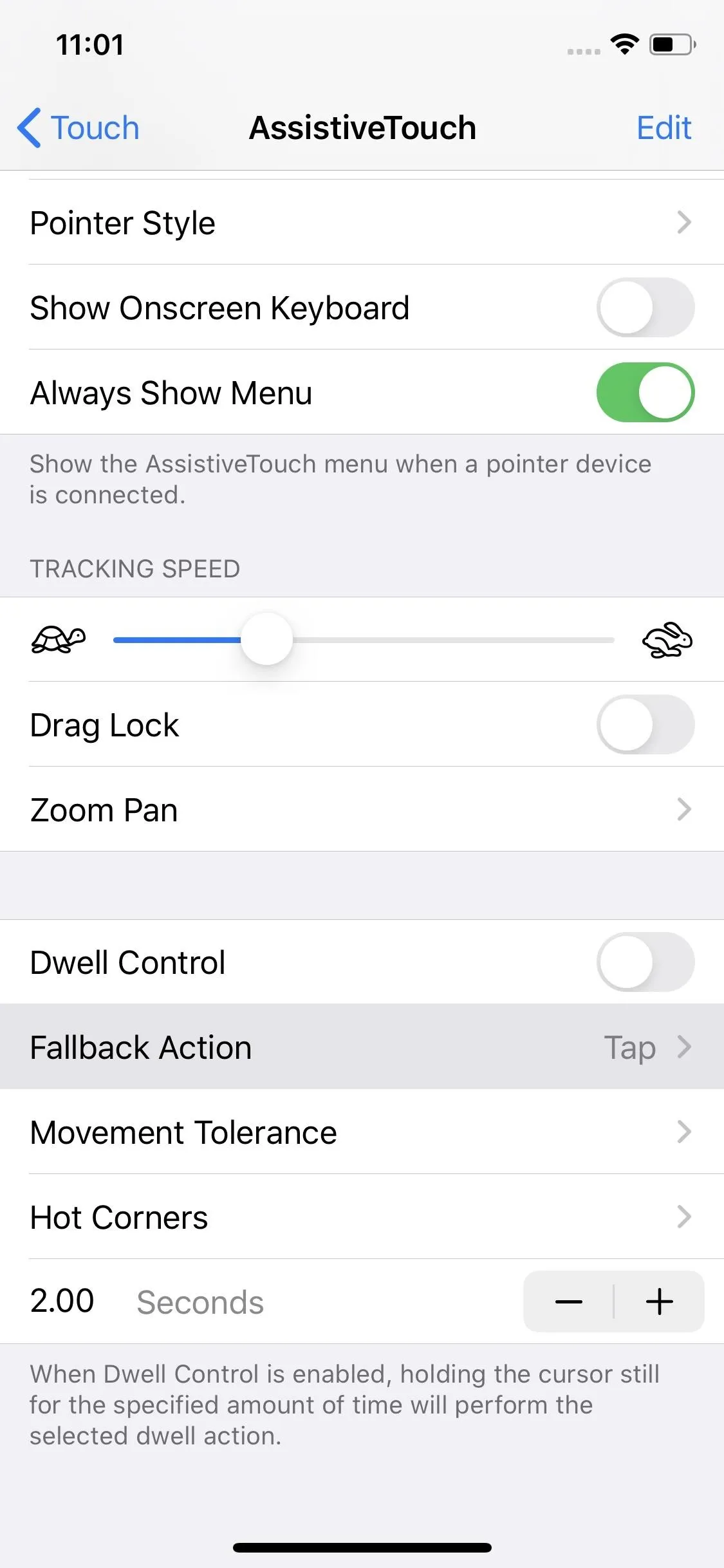This screenshot has height=1568, width=724.
Task: Turn off Always Show Menu
Action: pyautogui.click(x=645, y=392)
